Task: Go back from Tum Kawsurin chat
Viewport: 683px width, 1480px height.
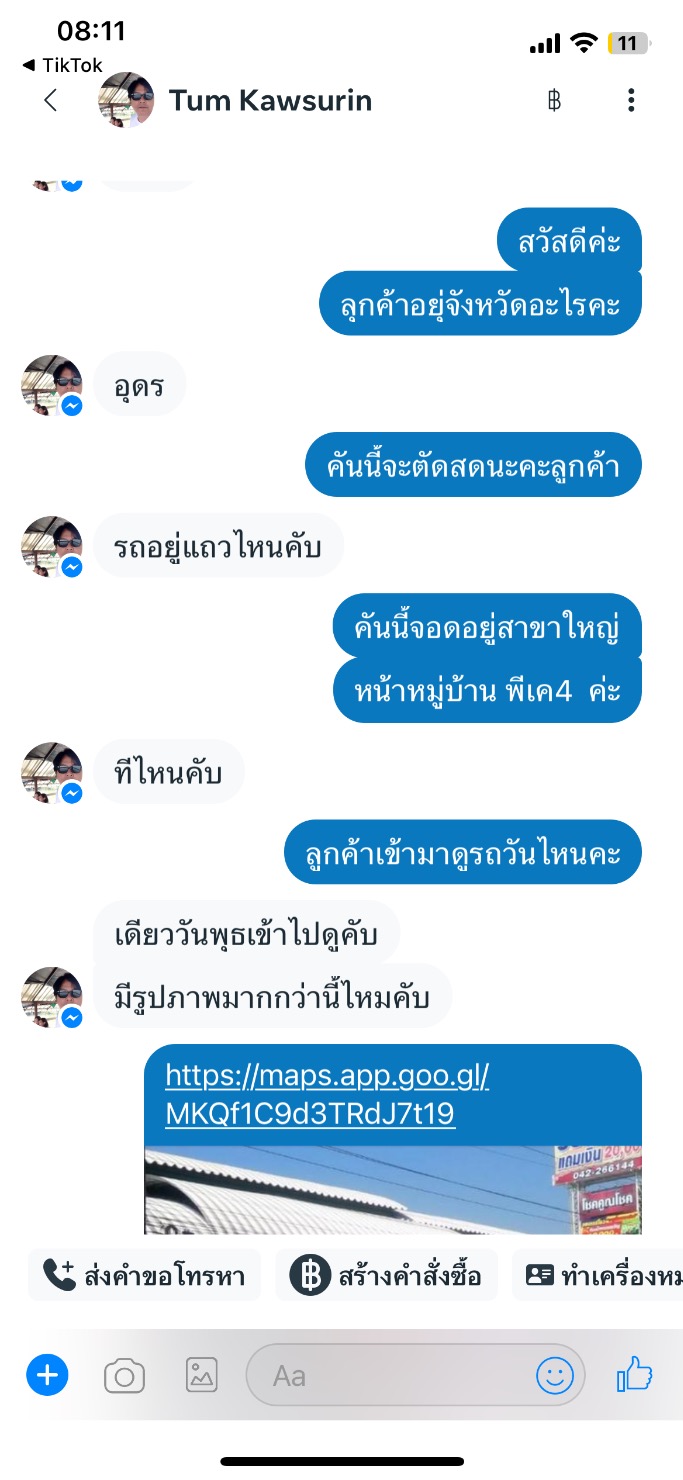Action: (51, 100)
